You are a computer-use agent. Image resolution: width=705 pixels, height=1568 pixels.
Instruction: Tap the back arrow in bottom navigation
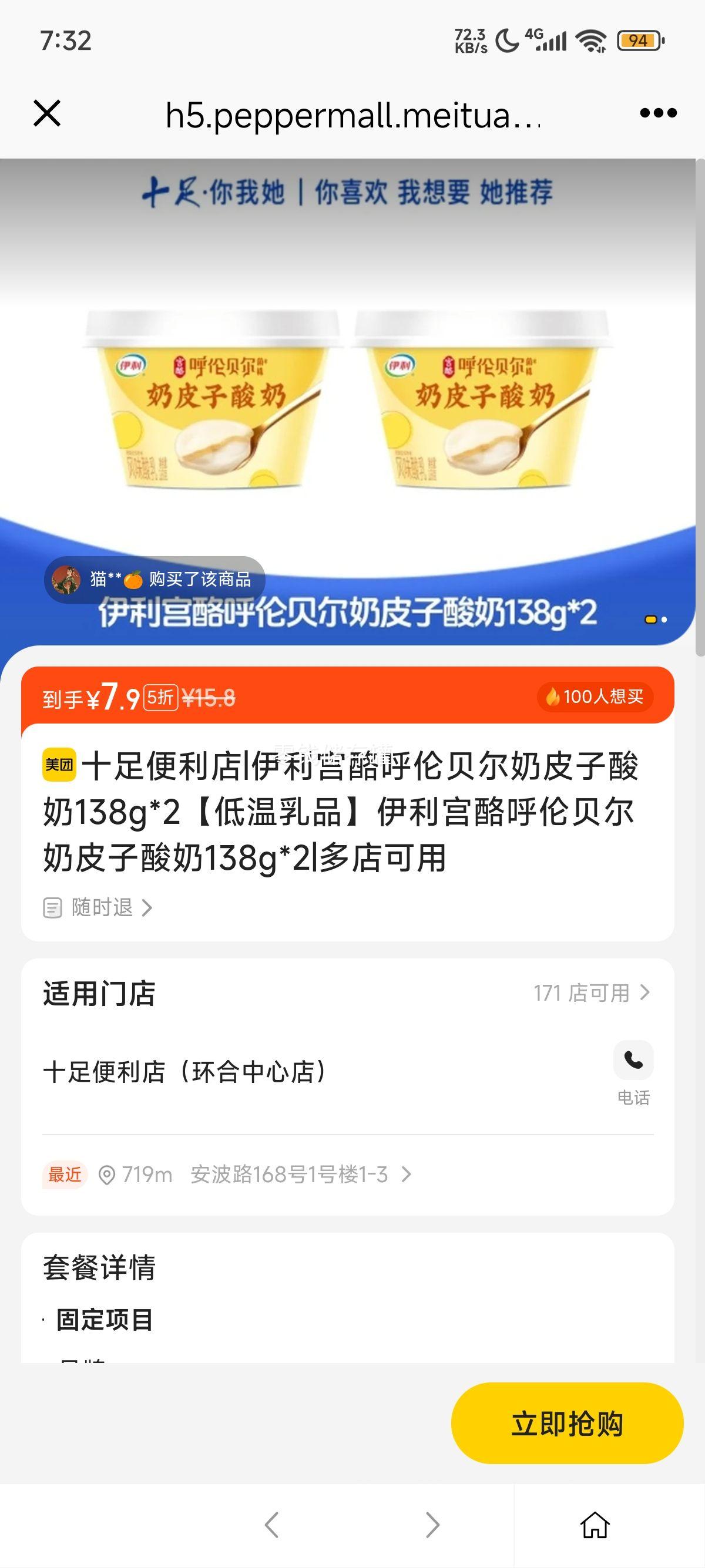pyautogui.click(x=273, y=1524)
